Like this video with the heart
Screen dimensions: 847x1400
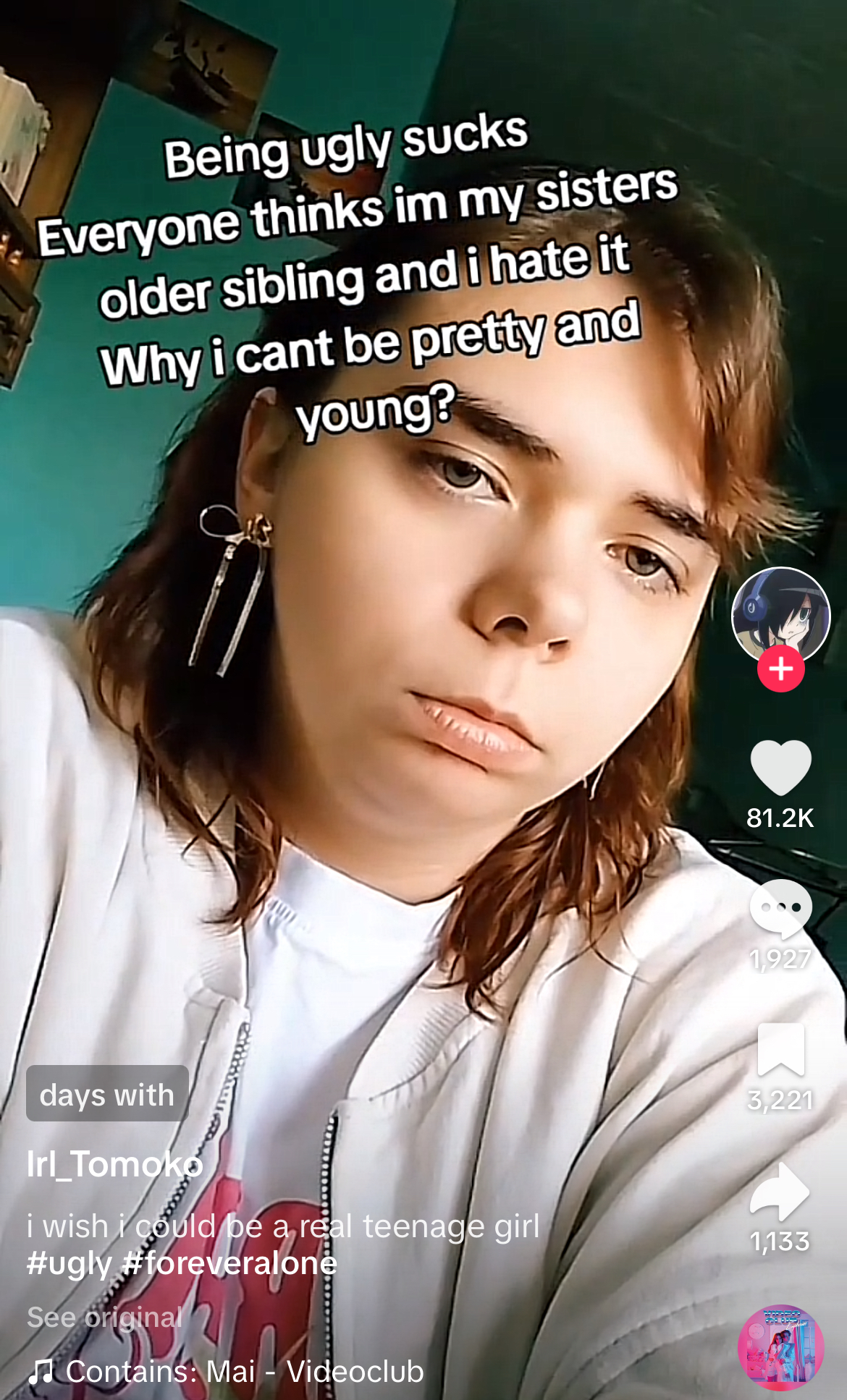[780, 768]
